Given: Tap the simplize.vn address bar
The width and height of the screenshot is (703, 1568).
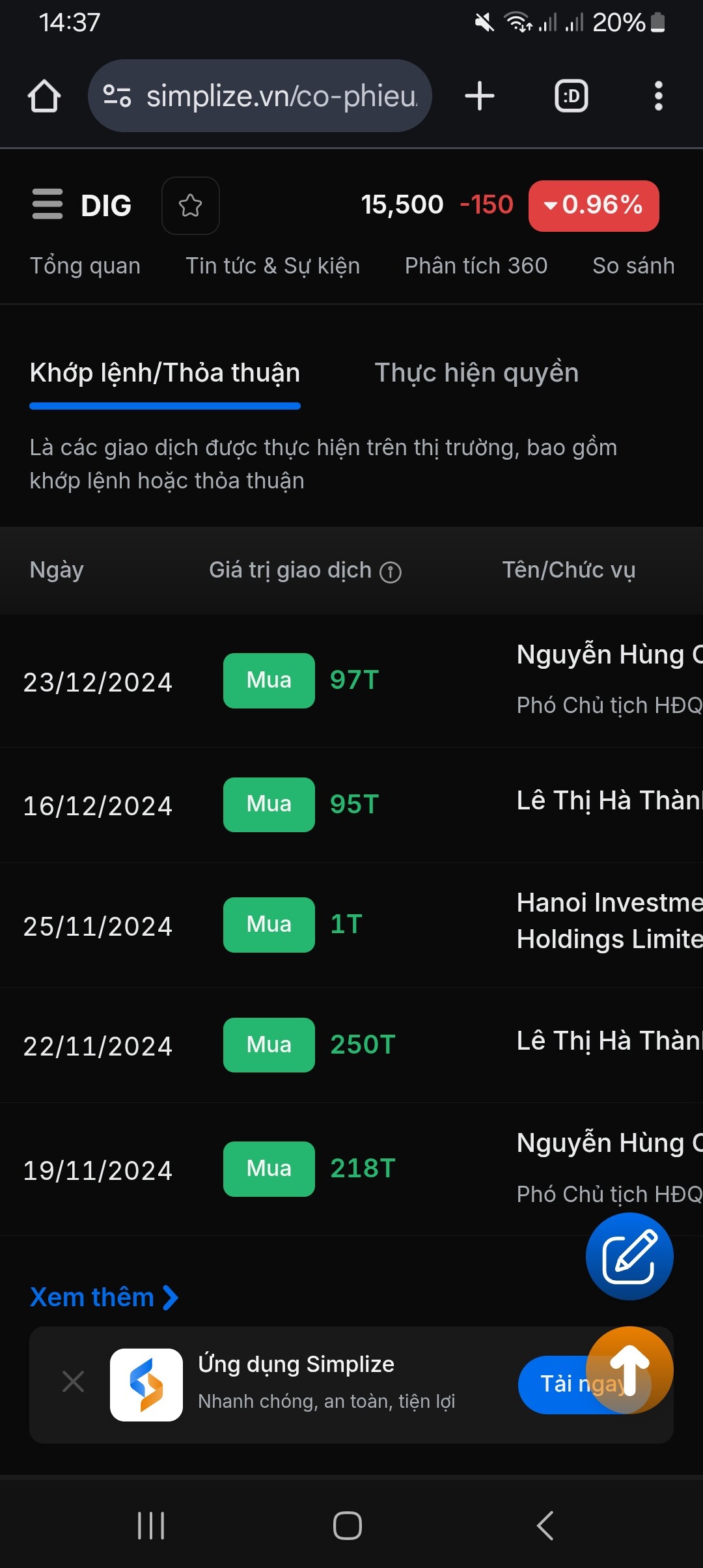Looking at the screenshot, I should [260, 96].
